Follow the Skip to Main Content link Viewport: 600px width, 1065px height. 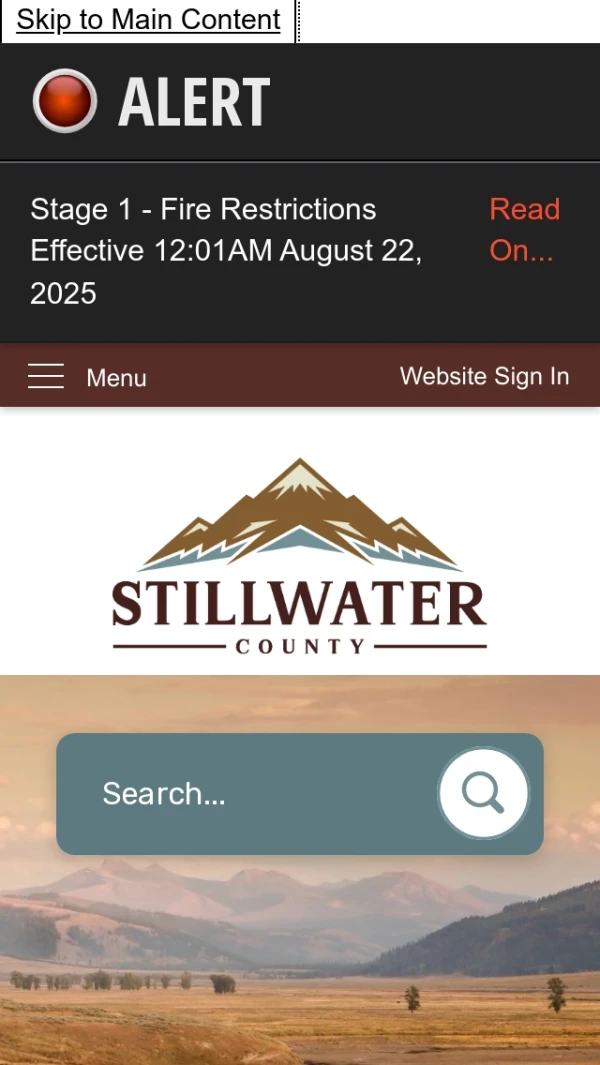[148, 20]
